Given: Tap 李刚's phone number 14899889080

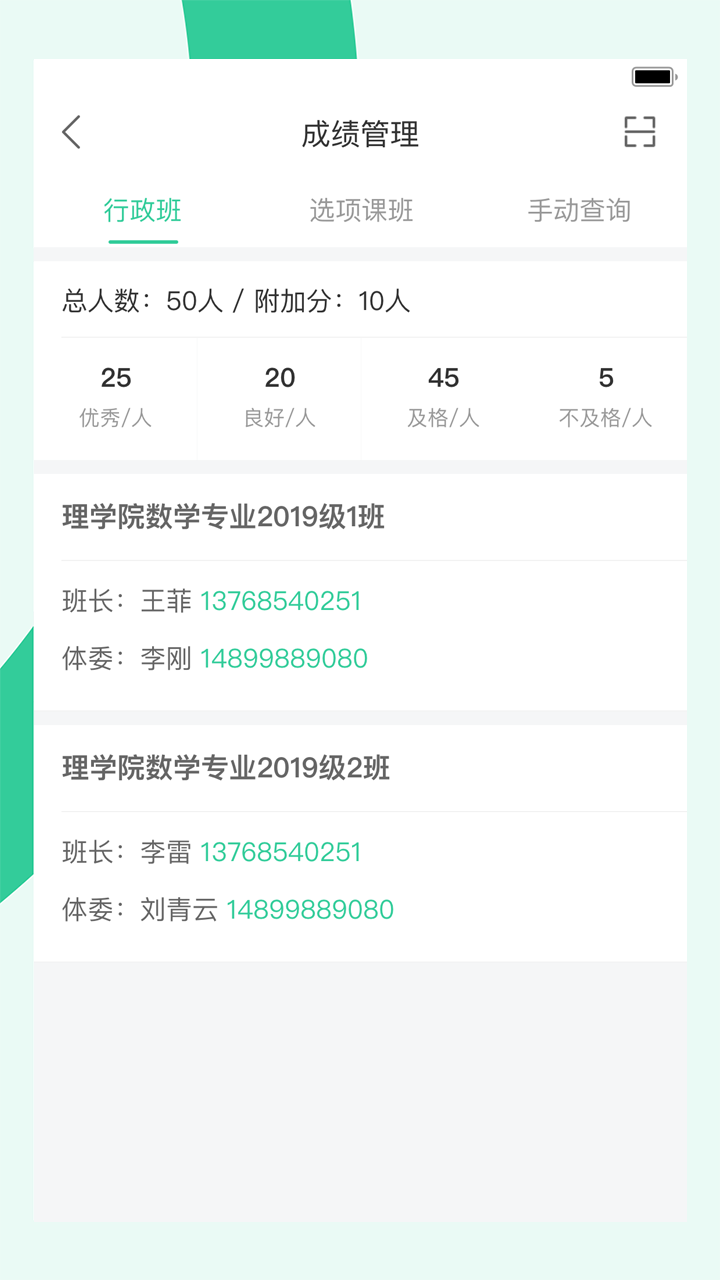Looking at the screenshot, I should tap(284, 658).
